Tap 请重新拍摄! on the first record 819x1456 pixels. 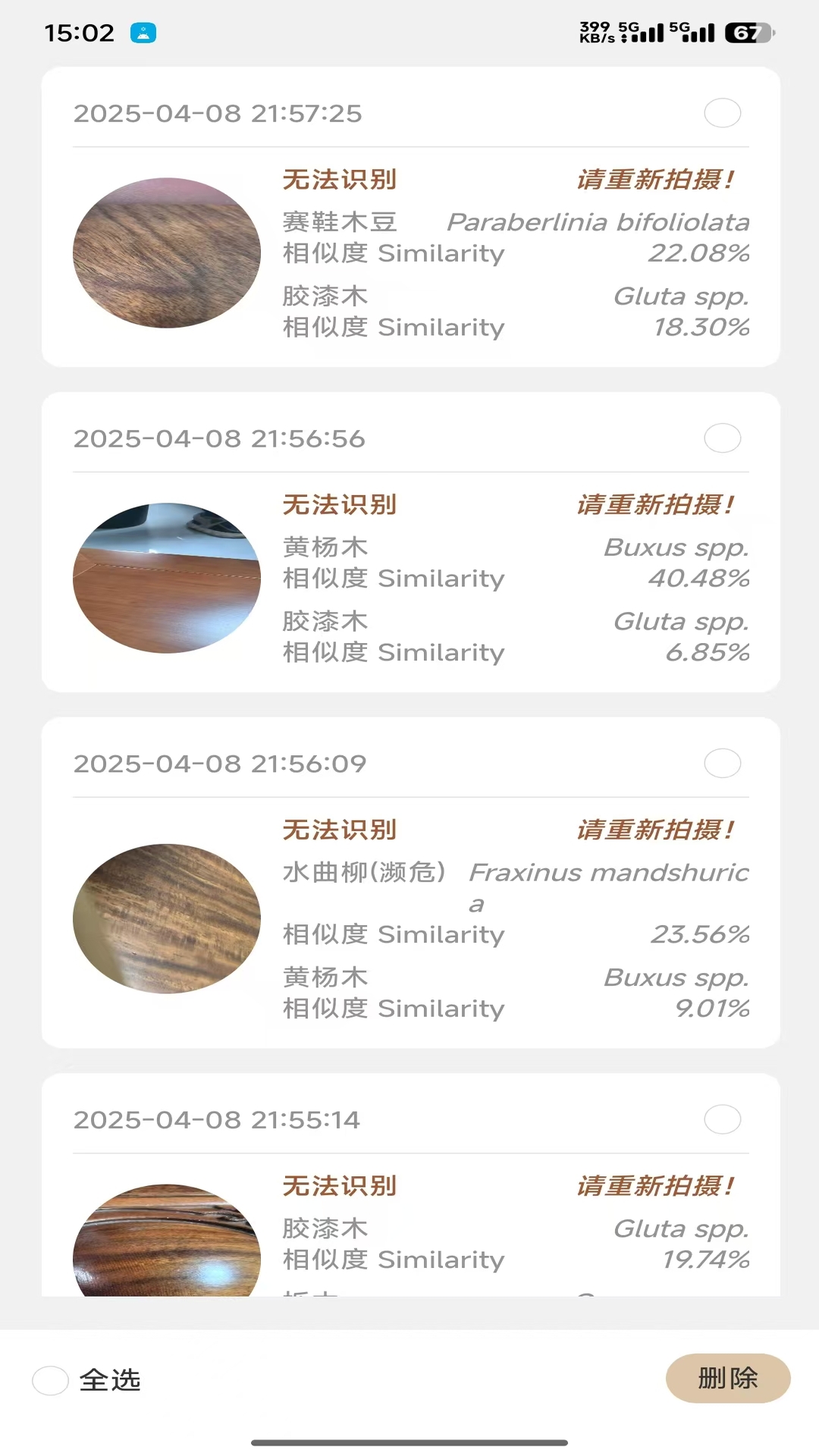tap(655, 179)
